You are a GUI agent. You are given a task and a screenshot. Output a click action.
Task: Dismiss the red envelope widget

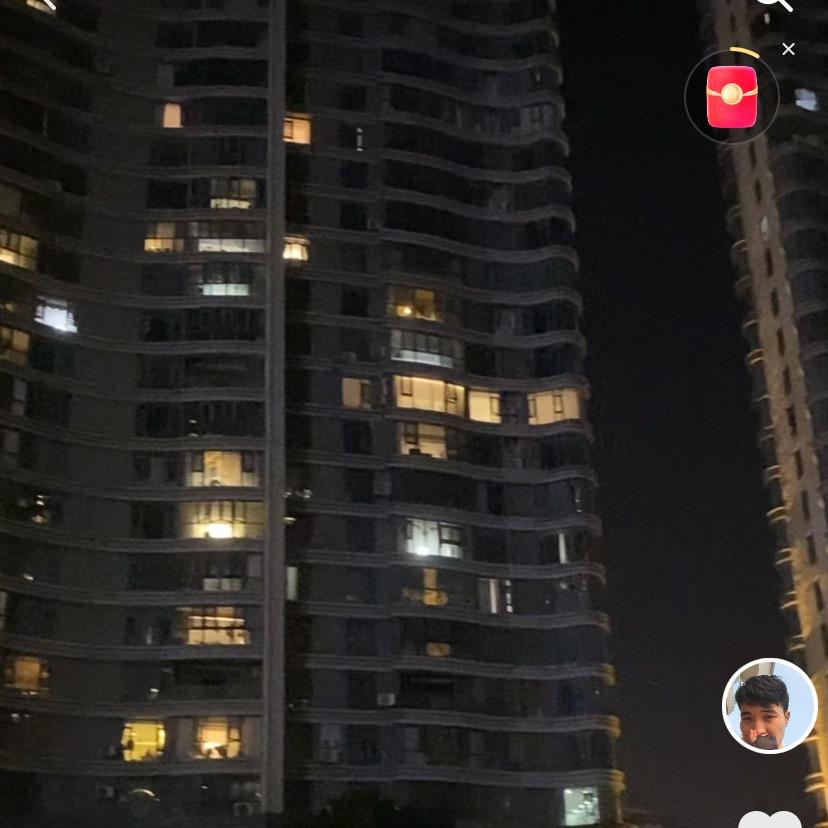[788, 49]
